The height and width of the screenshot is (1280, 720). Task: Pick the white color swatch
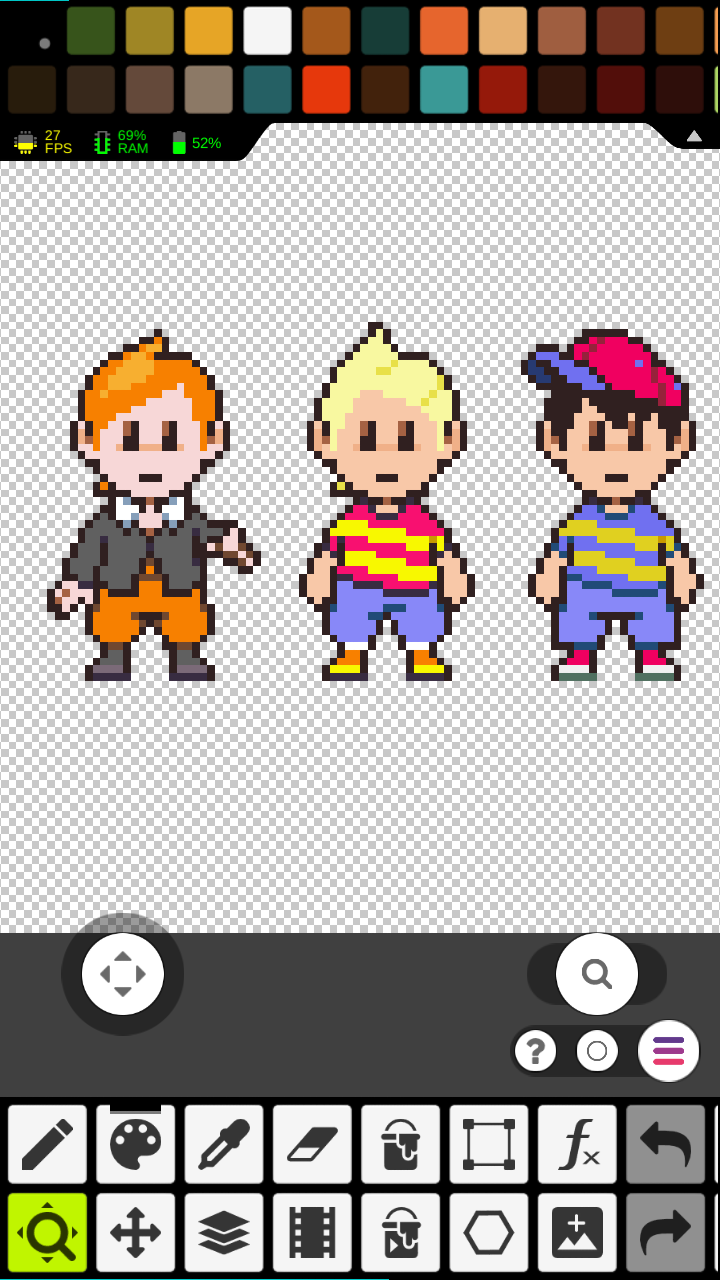(x=267, y=31)
